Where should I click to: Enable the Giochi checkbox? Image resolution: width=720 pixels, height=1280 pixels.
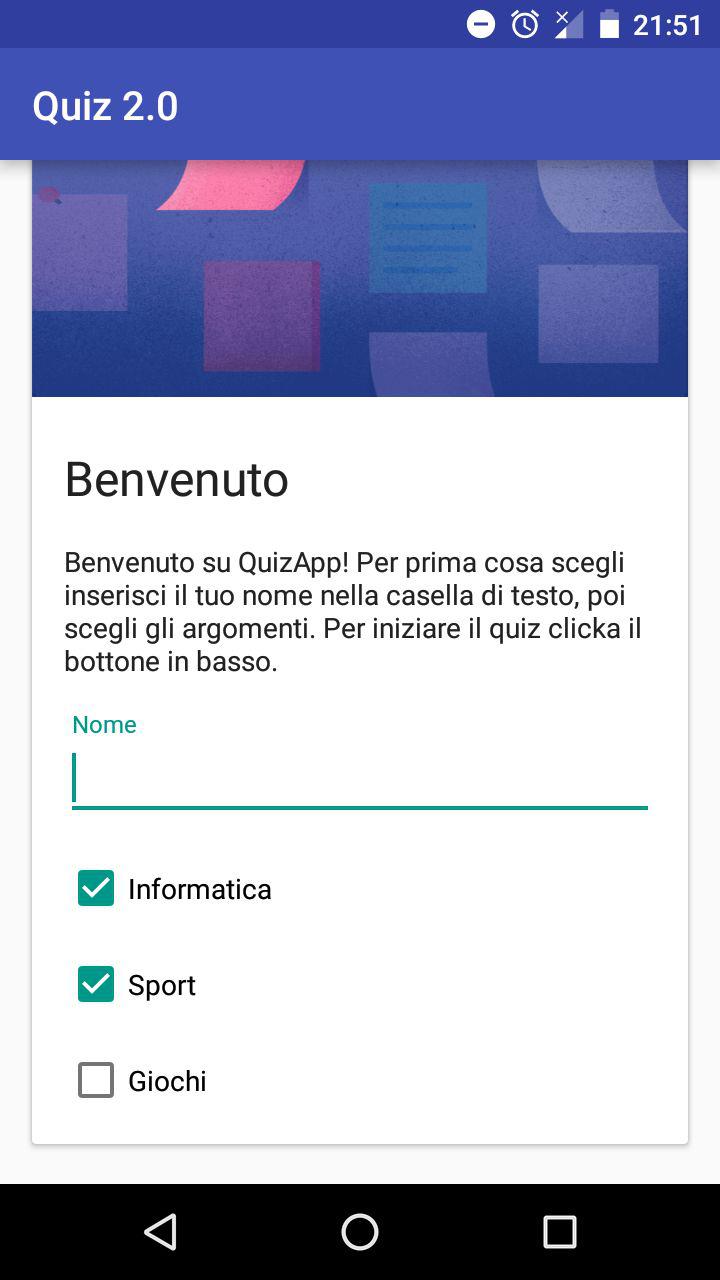coord(96,1080)
